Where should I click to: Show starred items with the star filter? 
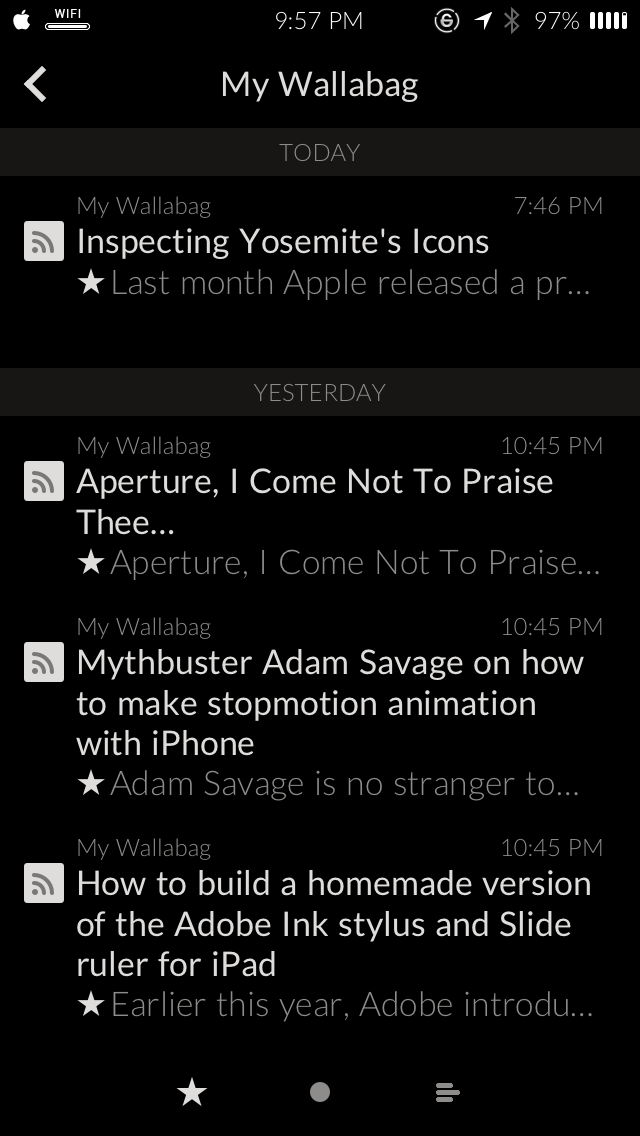coord(192,1092)
